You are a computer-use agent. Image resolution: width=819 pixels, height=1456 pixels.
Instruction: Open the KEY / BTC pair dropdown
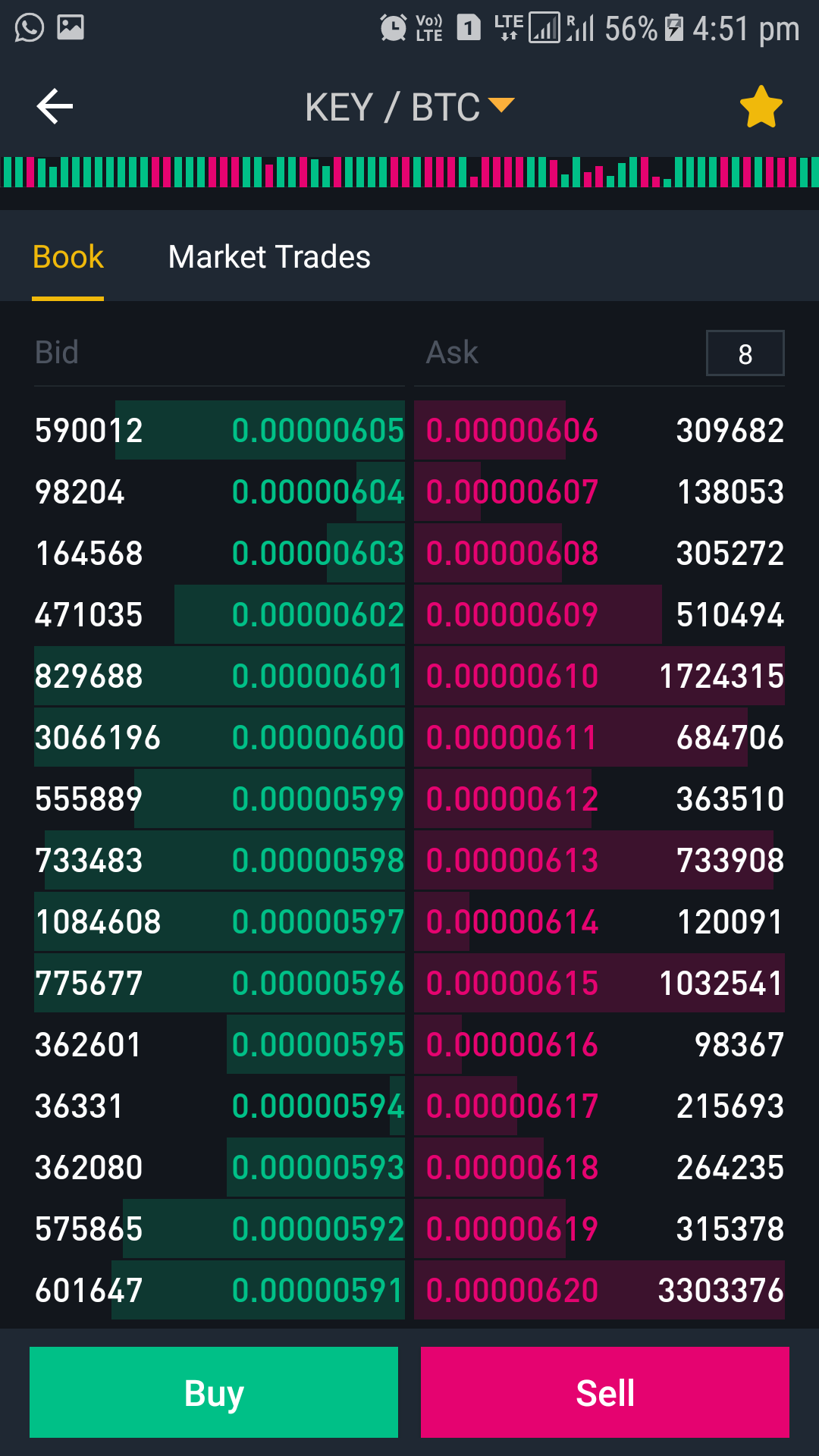(x=409, y=107)
